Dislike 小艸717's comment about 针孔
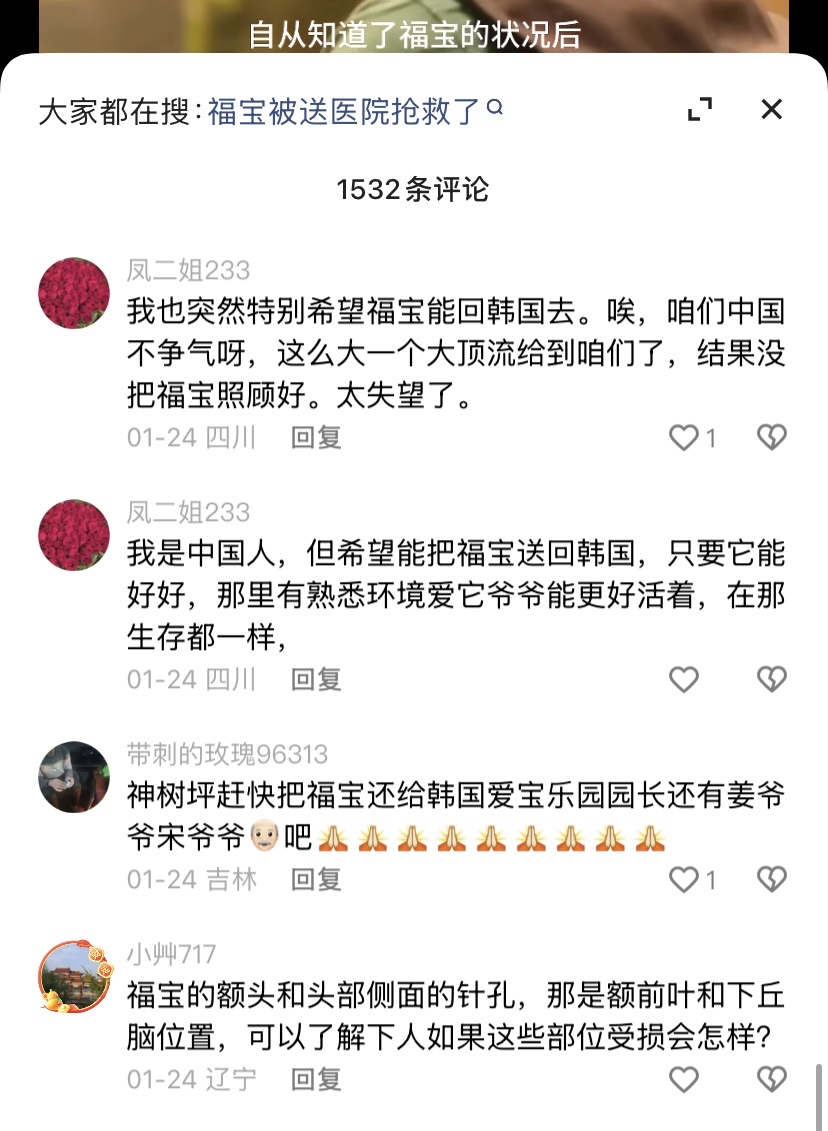 coord(771,1079)
